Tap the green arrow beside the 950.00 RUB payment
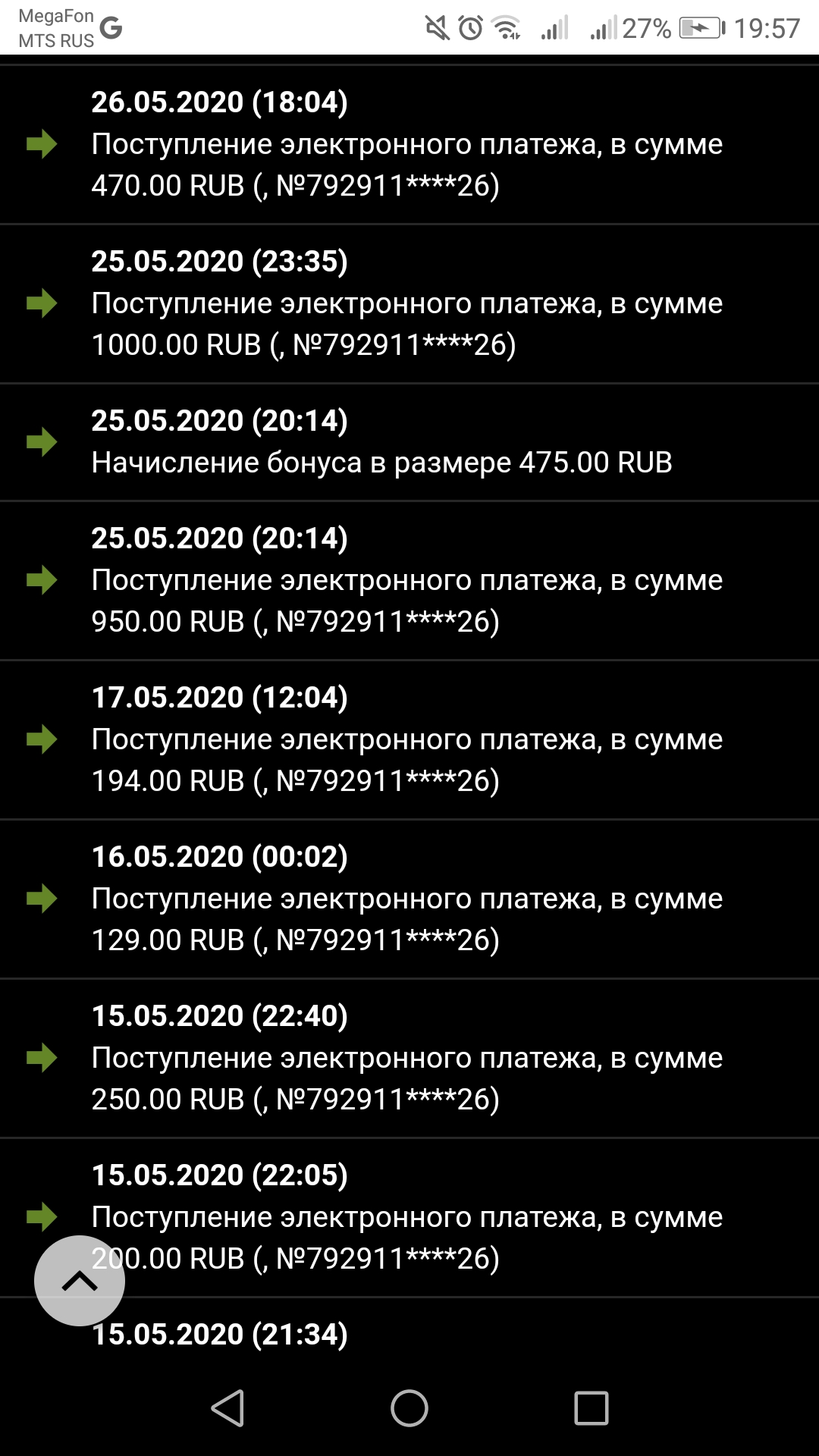 tap(43, 579)
